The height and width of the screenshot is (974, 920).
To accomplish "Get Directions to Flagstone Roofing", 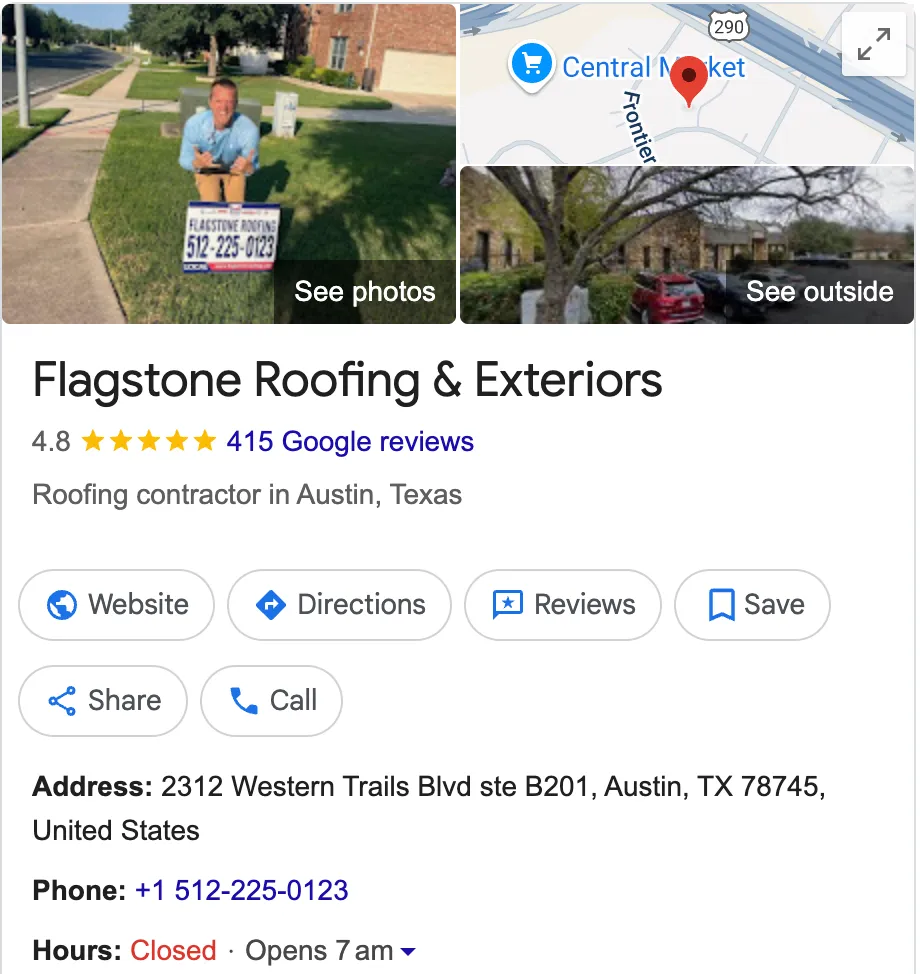I will coord(340,605).
